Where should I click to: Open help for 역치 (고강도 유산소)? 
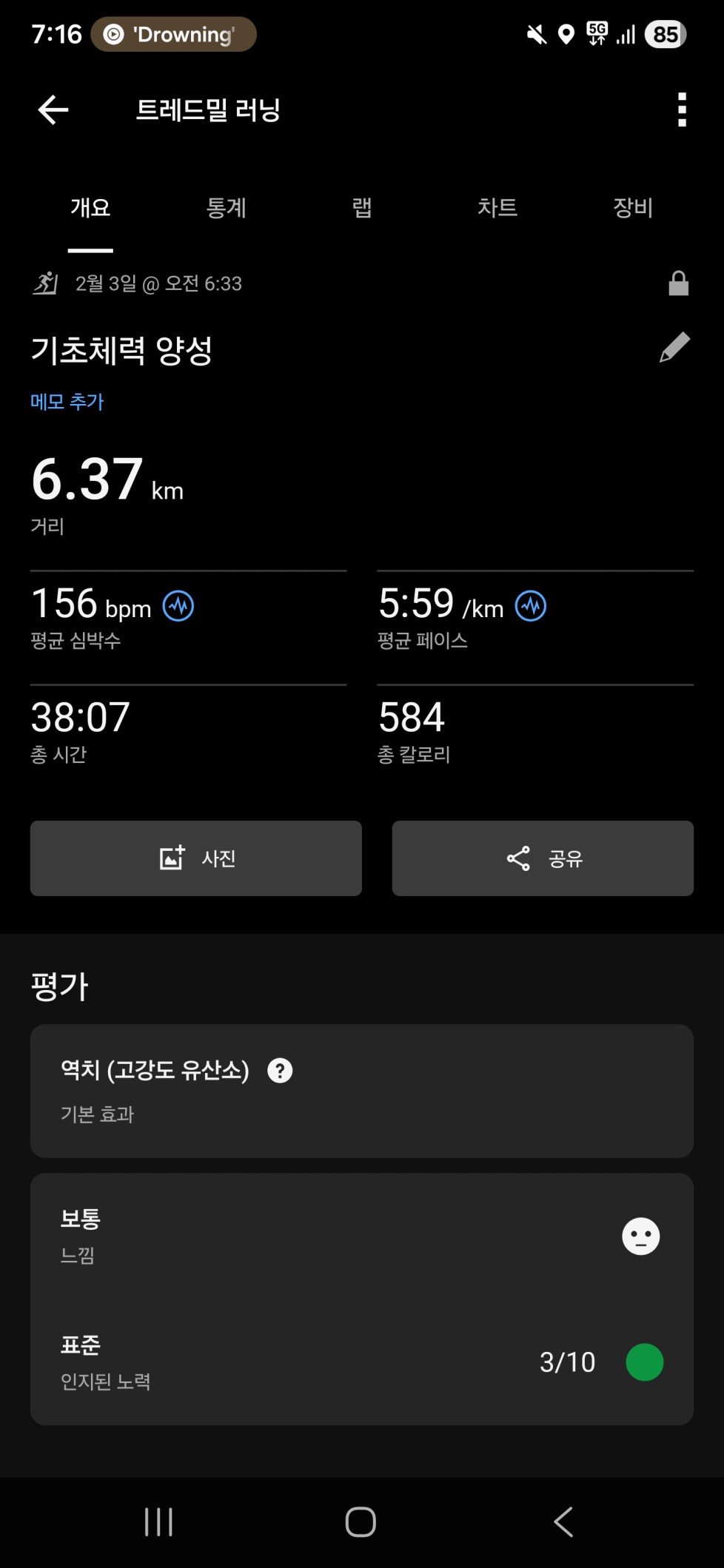click(x=280, y=1071)
